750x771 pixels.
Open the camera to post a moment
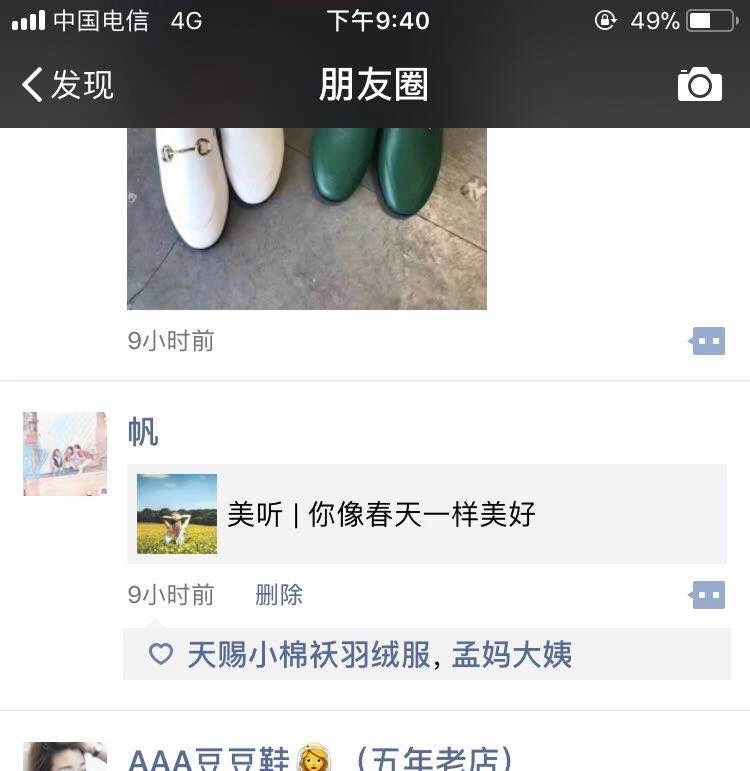[x=699, y=85]
